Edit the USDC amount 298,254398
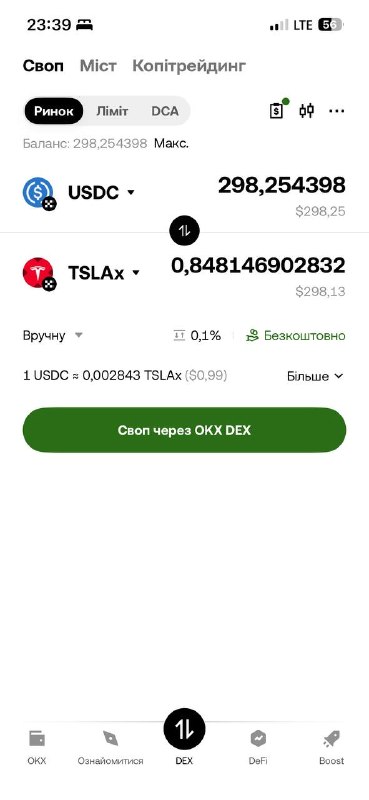This screenshot has height=800, width=369. [x=282, y=185]
